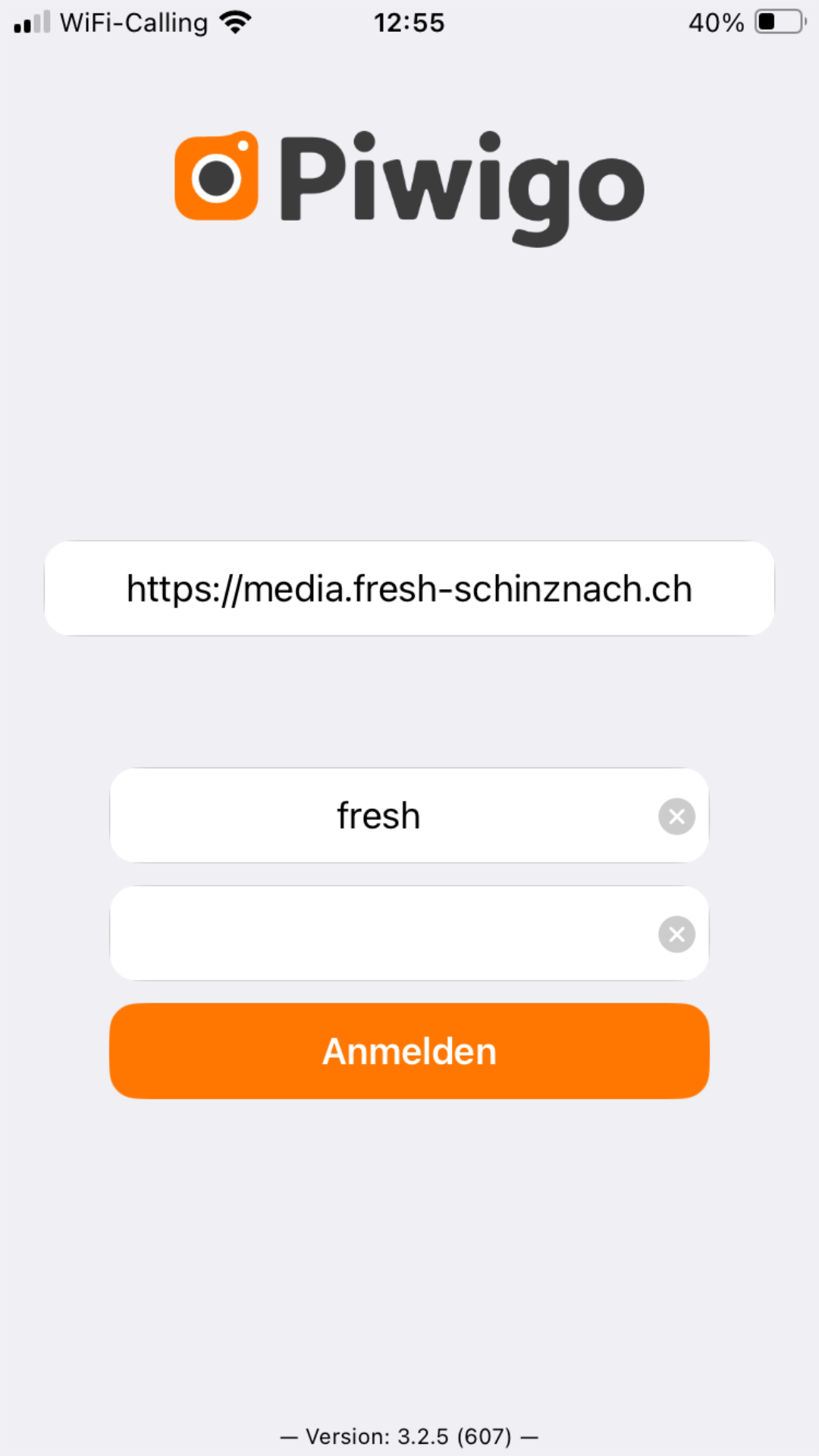
Task: Clear the password field
Action: (676, 934)
